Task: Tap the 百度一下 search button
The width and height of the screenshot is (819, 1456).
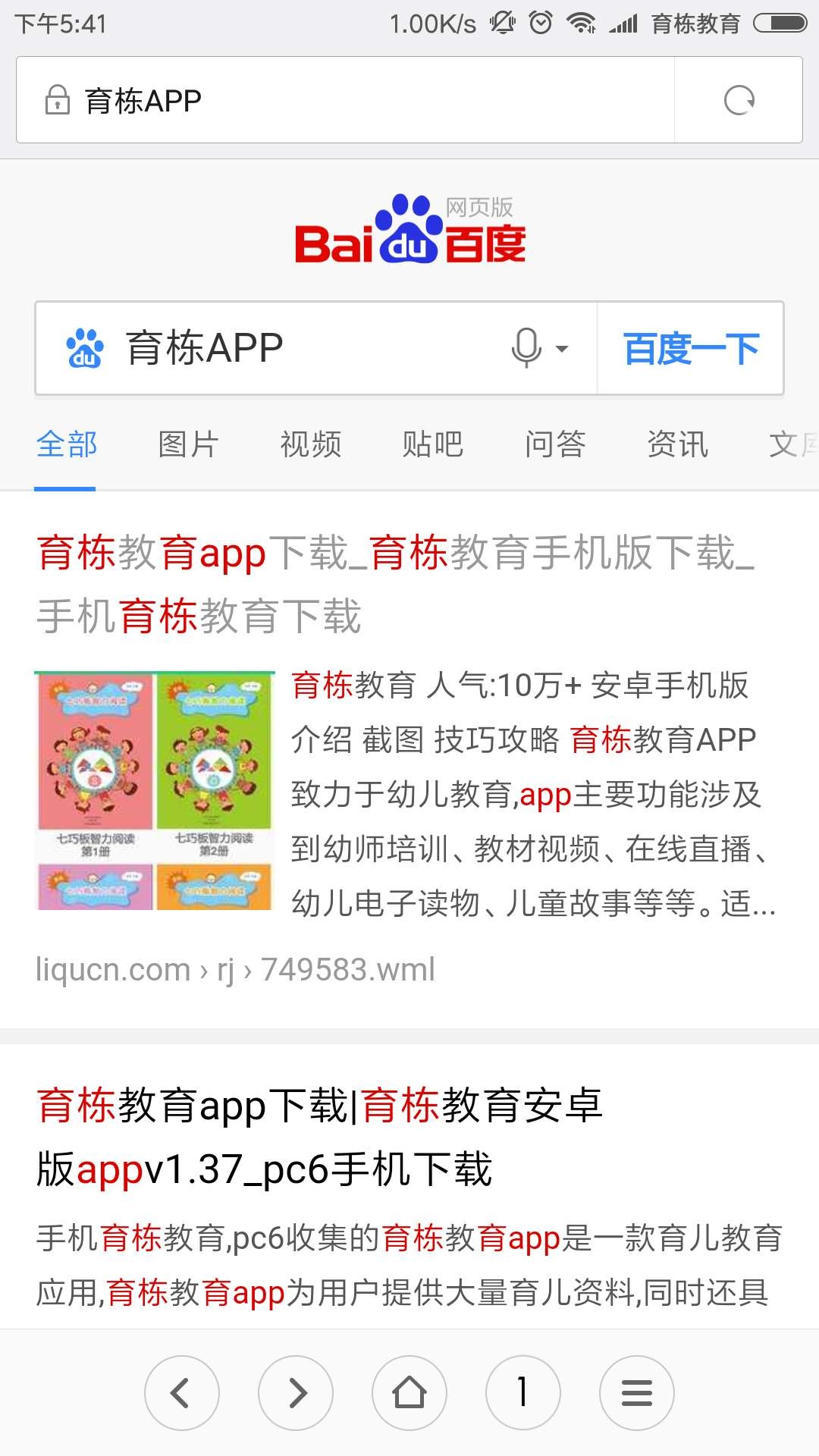Action: (690, 349)
